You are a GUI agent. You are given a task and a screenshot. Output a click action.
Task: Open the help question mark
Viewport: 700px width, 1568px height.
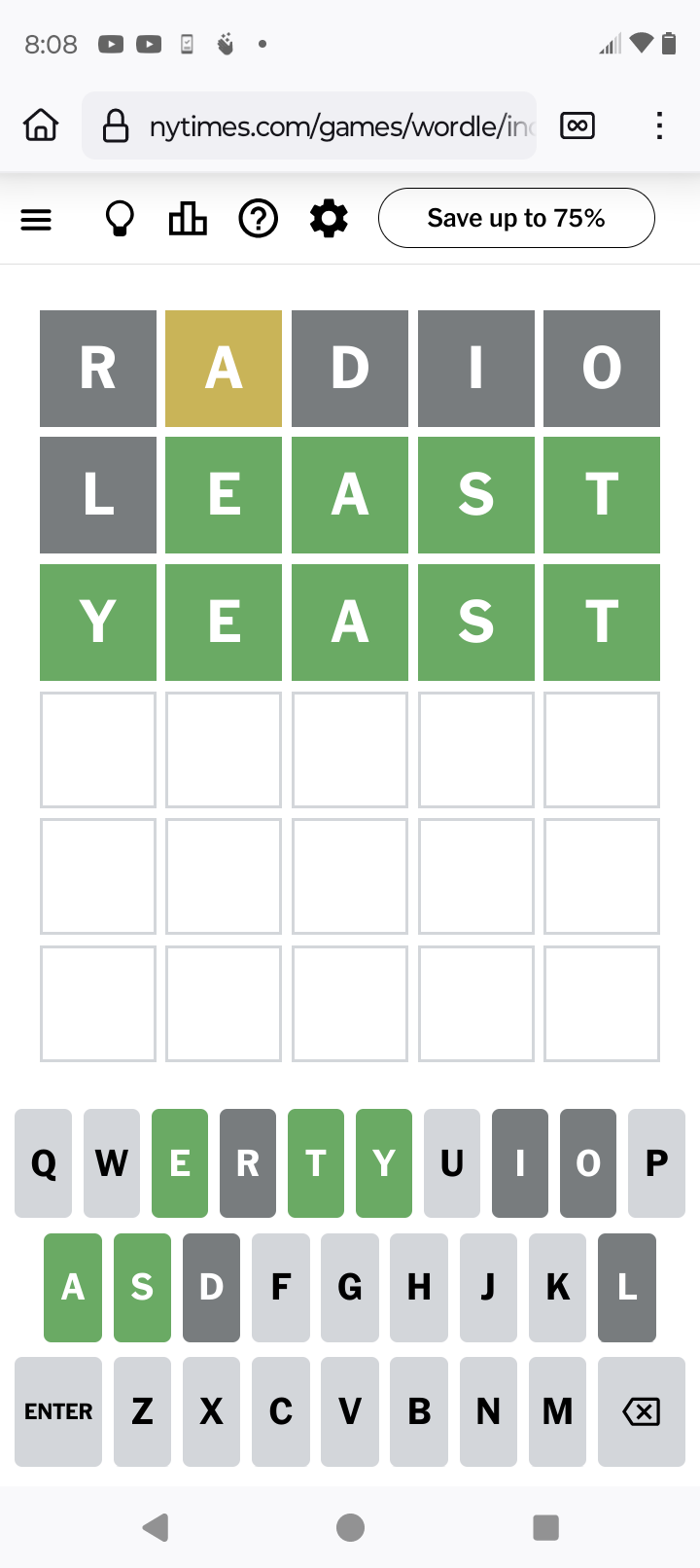(259, 219)
